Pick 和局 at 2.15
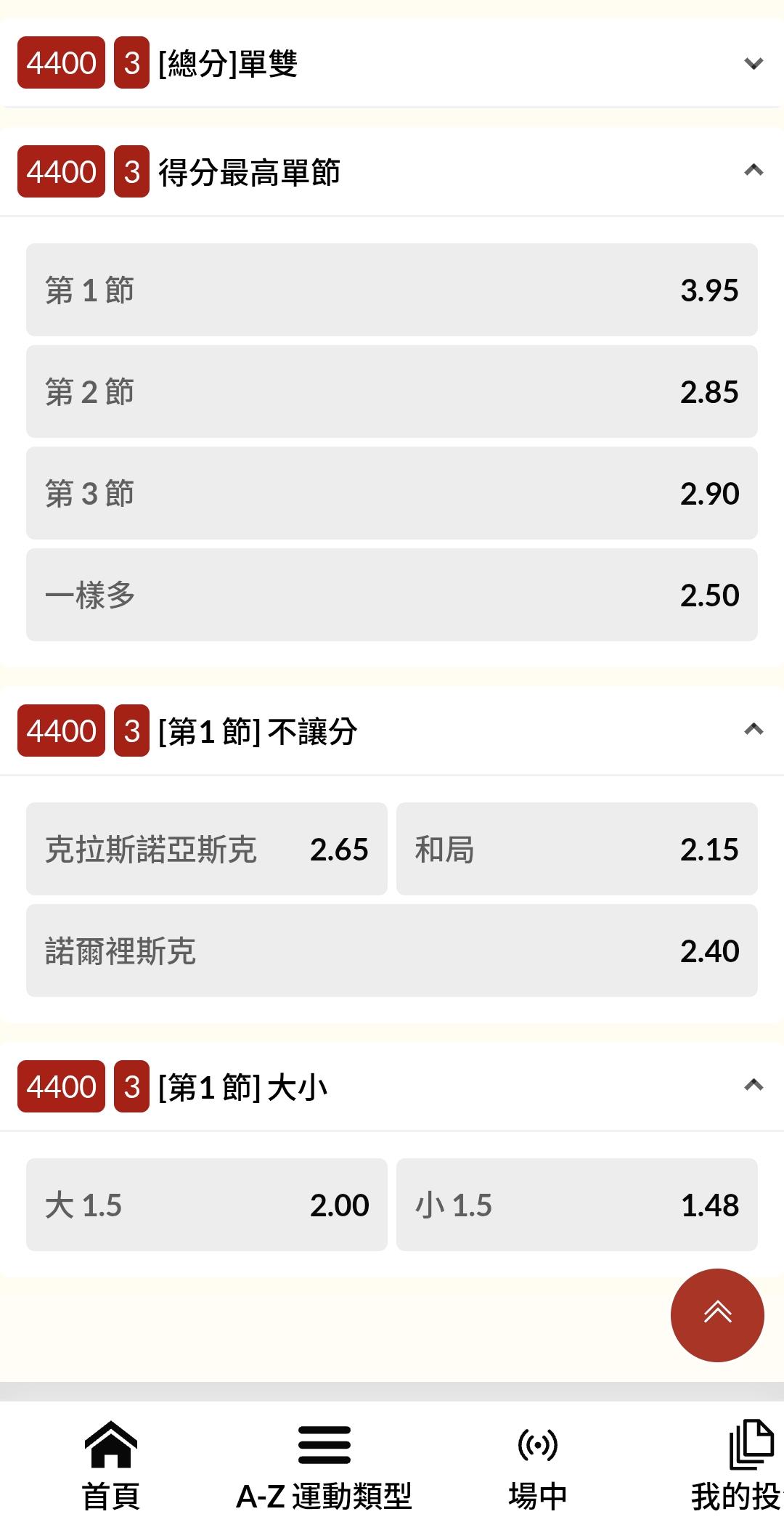 click(x=577, y=849)
